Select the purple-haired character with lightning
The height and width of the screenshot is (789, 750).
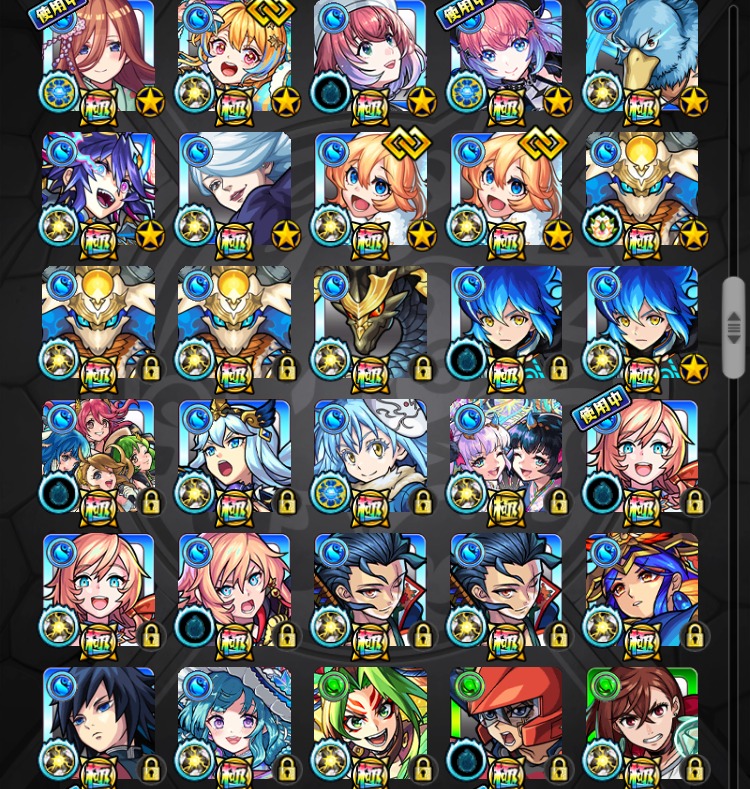coord(98,189)
